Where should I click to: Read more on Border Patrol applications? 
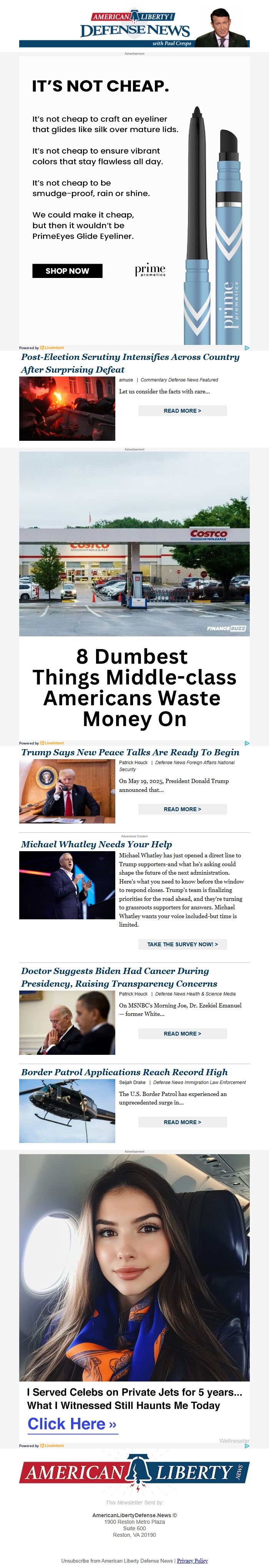click(x=182, y=1122)
